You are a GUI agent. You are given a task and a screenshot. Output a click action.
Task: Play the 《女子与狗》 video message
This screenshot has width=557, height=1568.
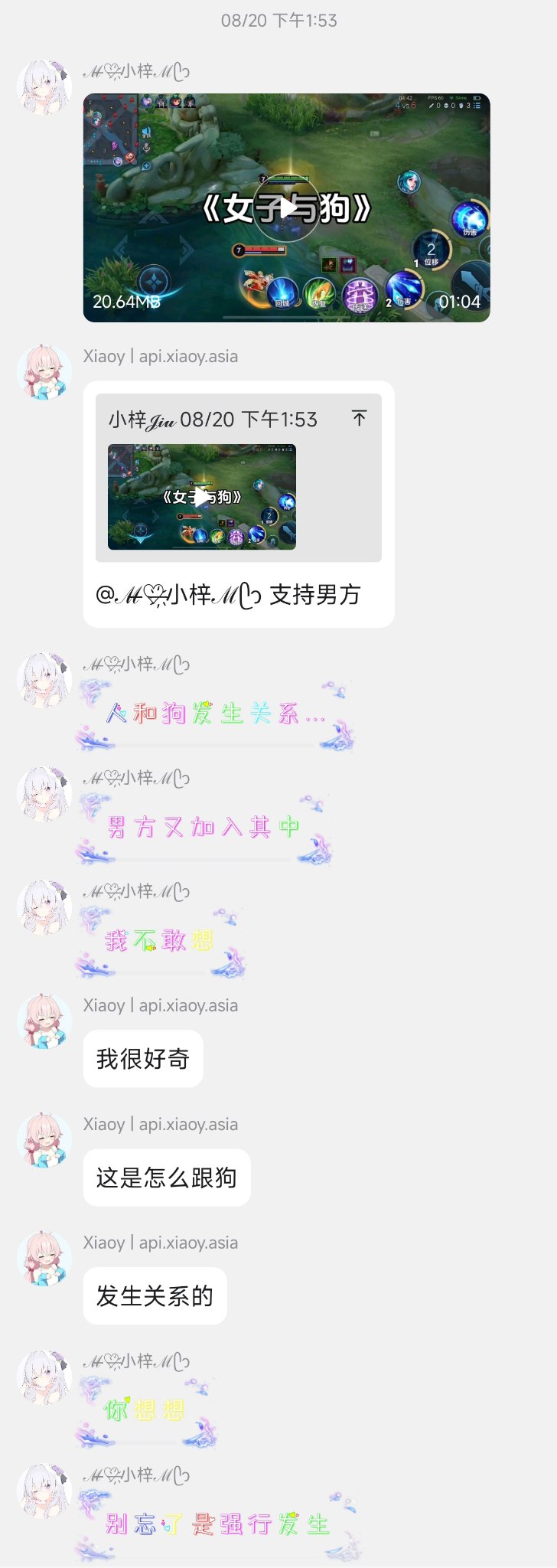point(286,207)
